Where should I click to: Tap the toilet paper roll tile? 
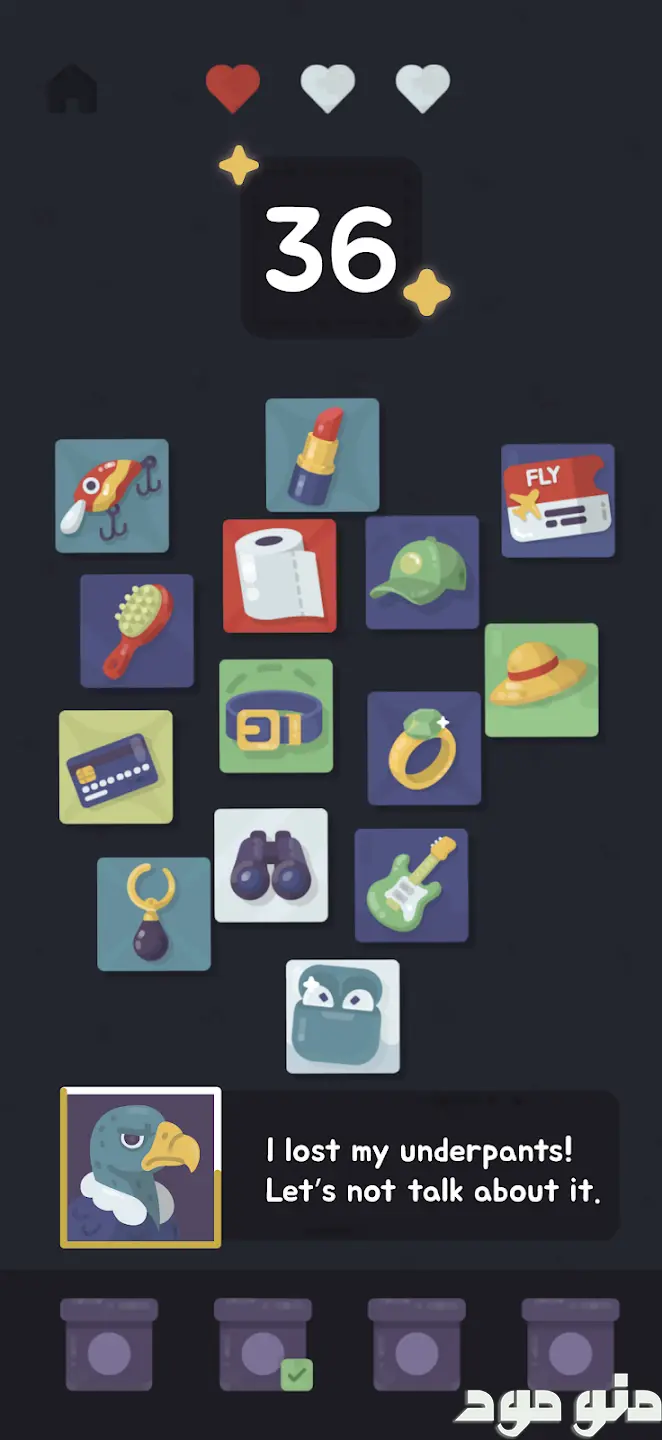tap(279, 576)
